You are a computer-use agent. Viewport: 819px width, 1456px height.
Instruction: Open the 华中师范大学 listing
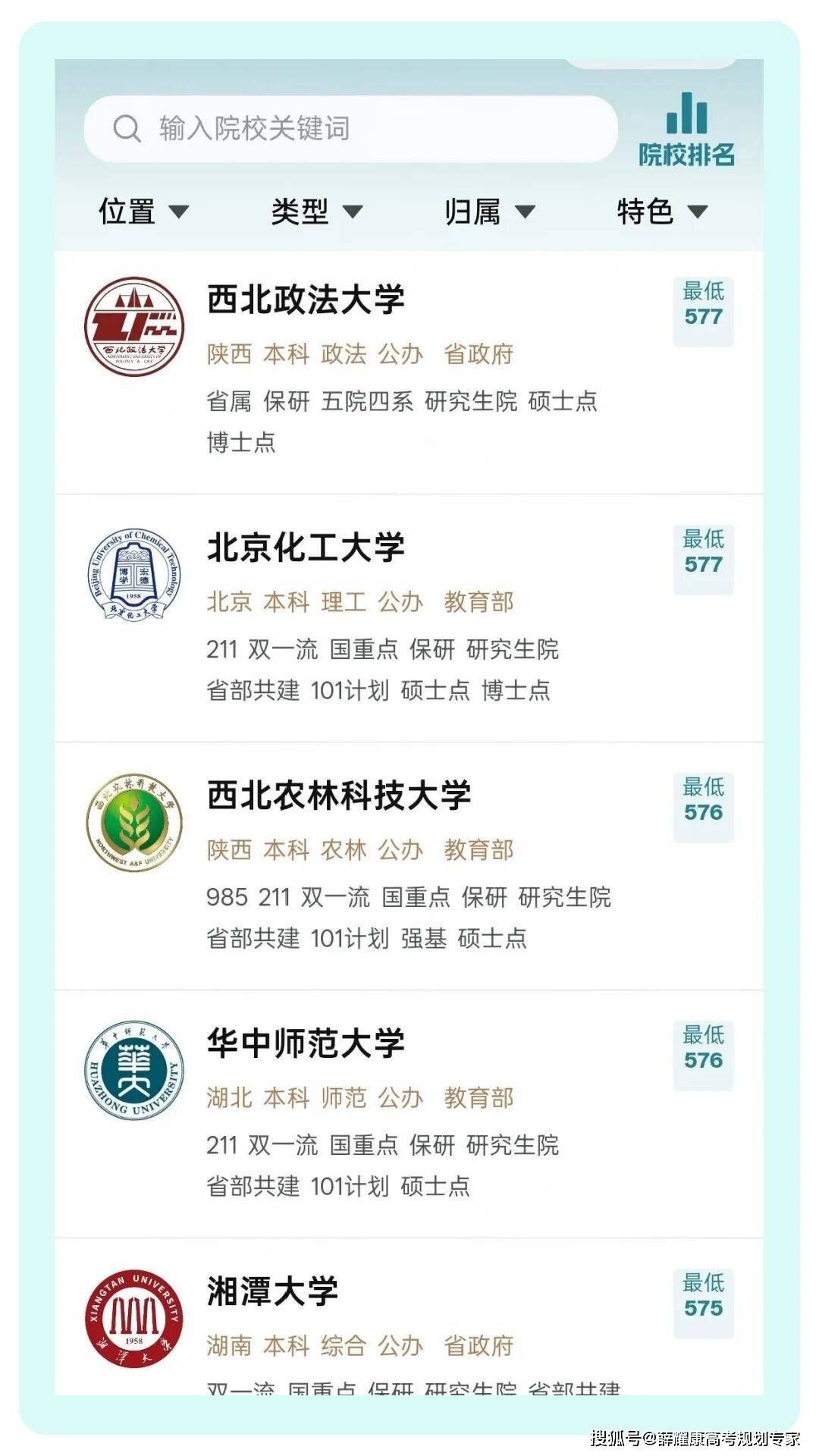pos(306,1043)
